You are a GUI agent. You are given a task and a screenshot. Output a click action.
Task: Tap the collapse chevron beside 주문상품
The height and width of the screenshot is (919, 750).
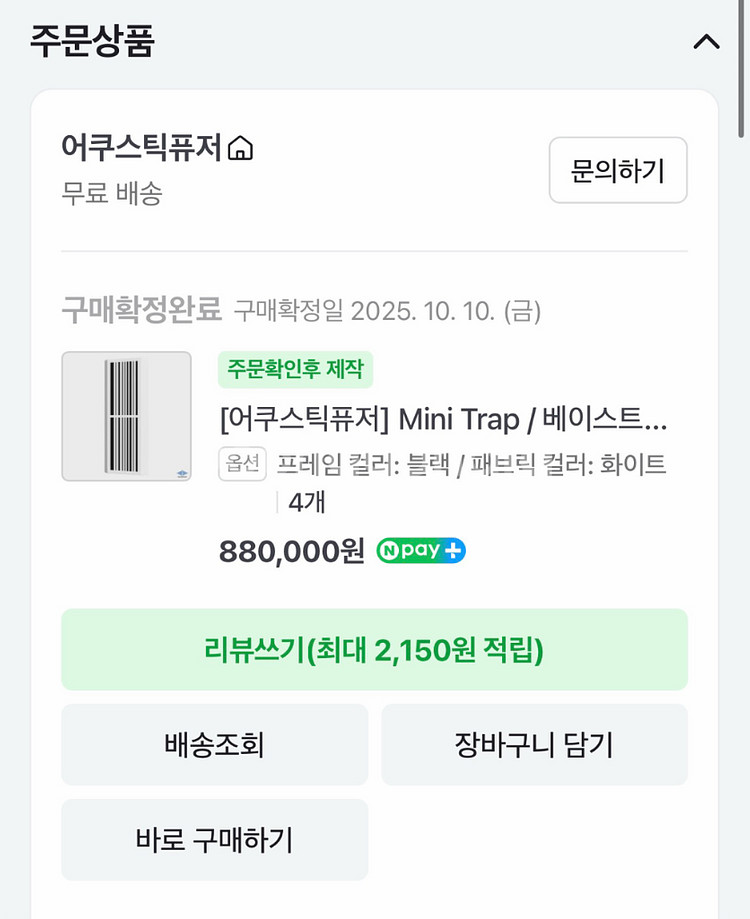pos(708,42)
